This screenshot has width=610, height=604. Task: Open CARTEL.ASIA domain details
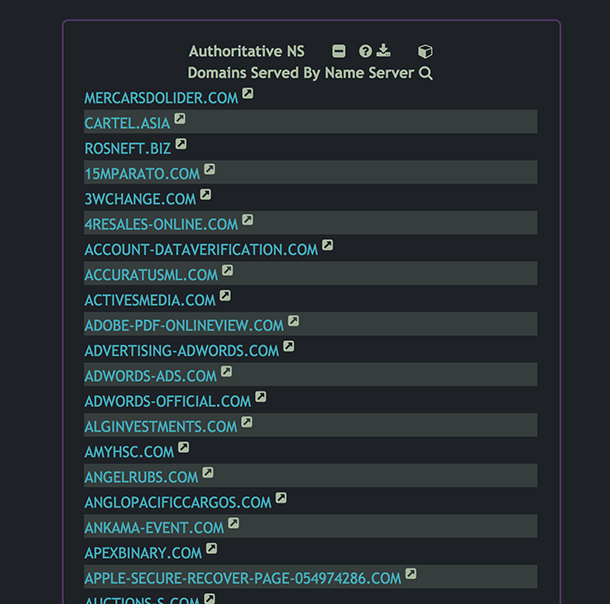pyautogui.click(x=127, y=123)
